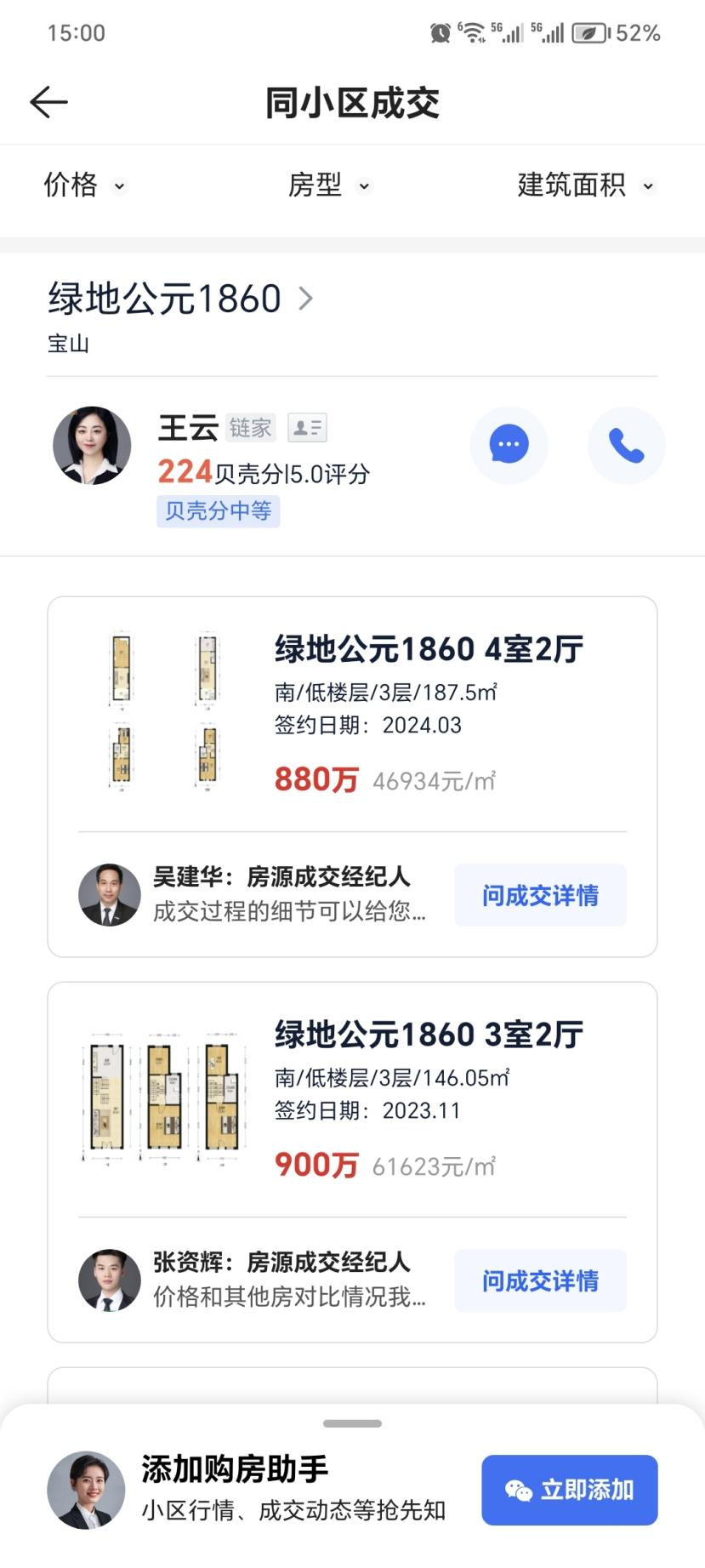Open the 房型 filter dropdown
Image resolution: width=705 pixels, height=1568 pixels.
click(x=329, y=185)
